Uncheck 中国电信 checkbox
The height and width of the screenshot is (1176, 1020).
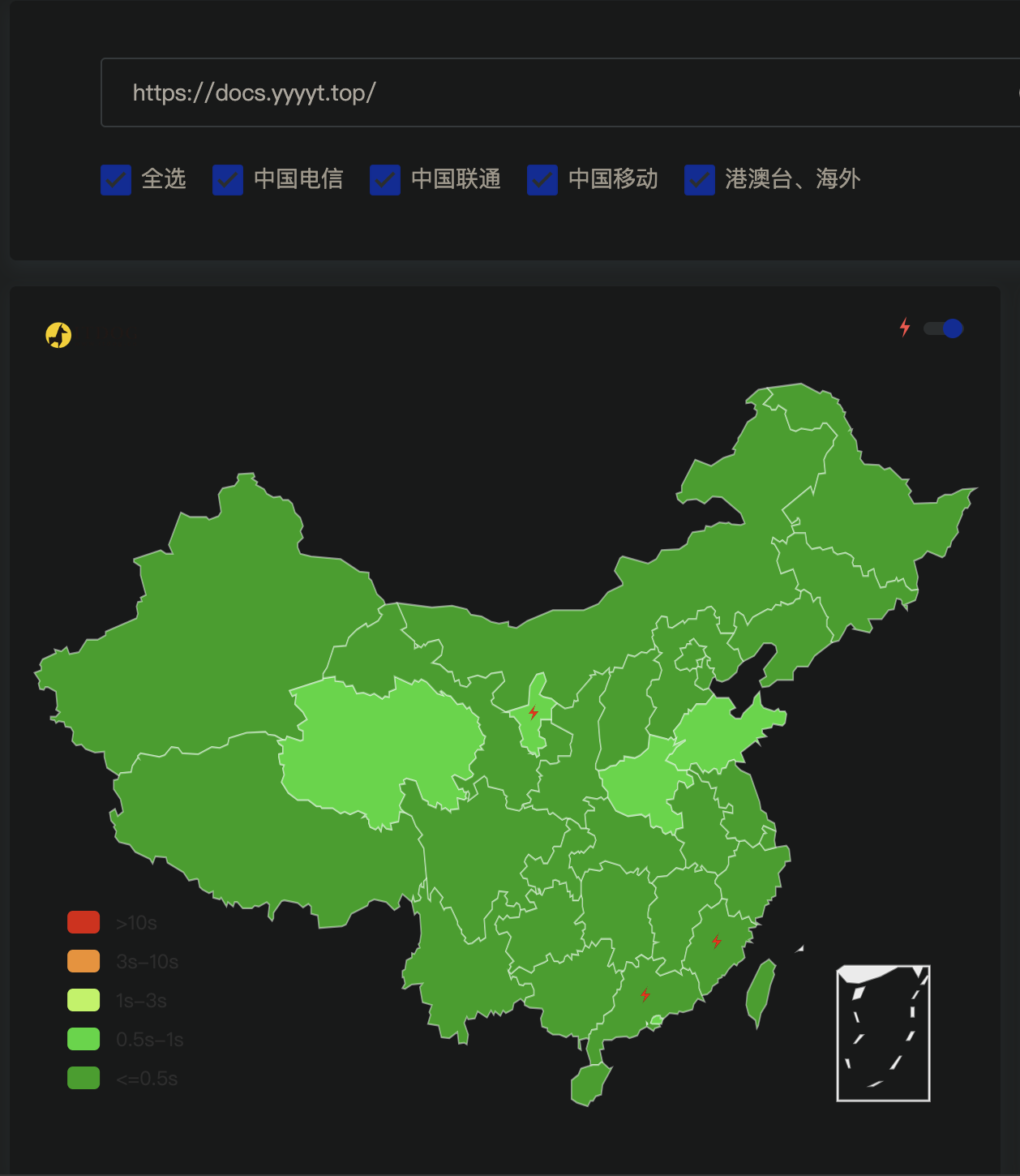pos(228,179)
